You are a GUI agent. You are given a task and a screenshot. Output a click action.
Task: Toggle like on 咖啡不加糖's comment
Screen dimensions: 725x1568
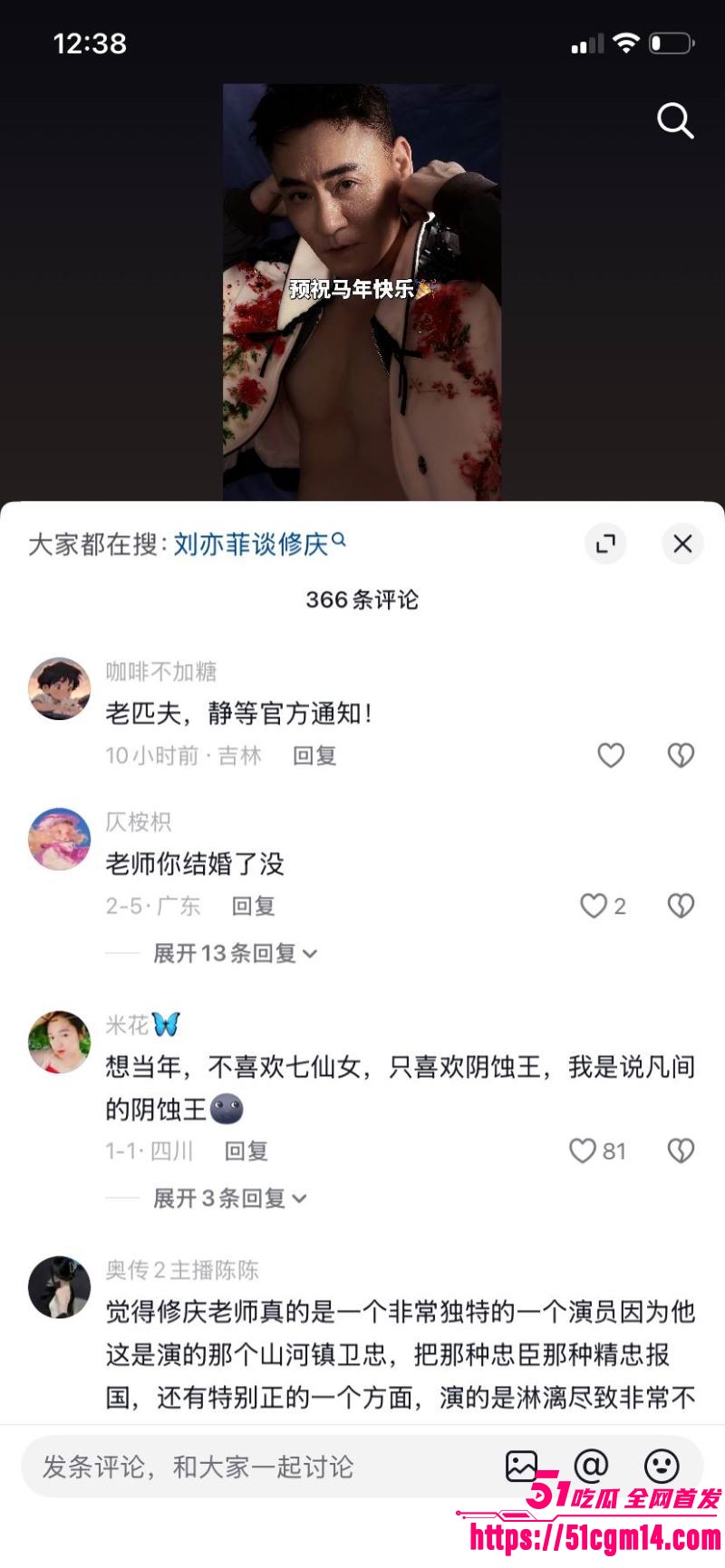[x=610, y=755]
